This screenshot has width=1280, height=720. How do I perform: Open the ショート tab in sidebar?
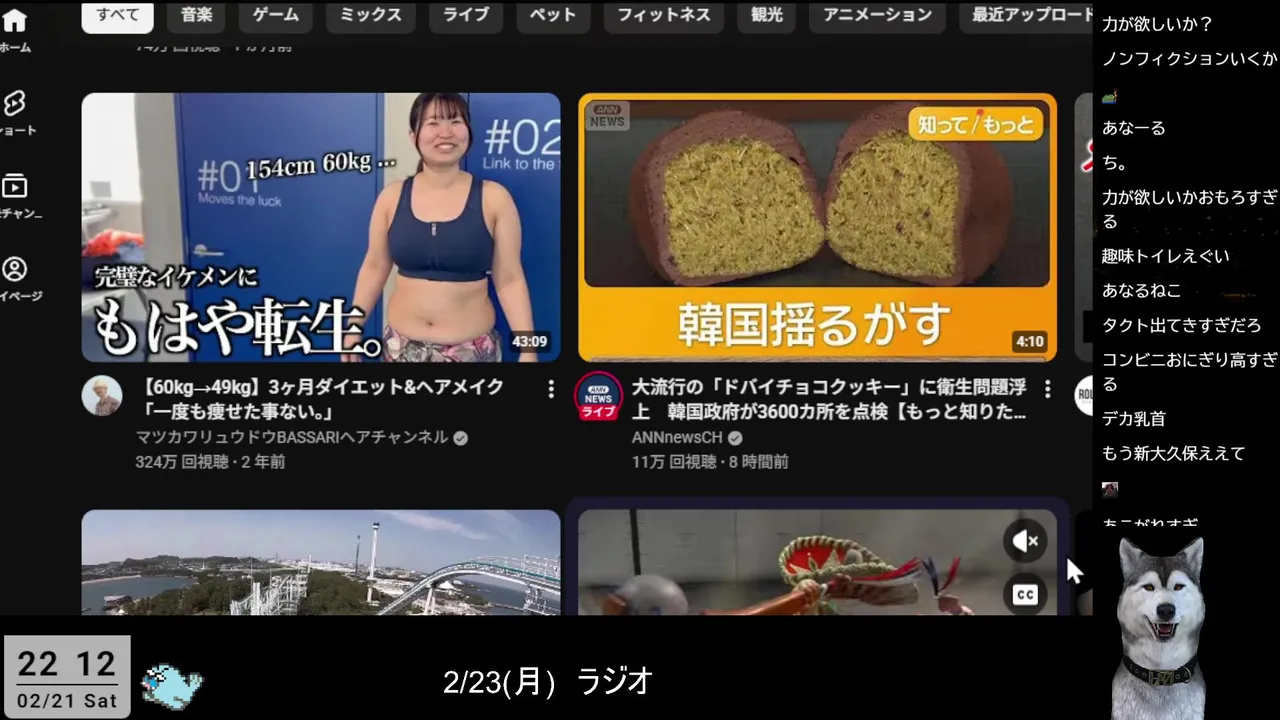pos(15,112)
